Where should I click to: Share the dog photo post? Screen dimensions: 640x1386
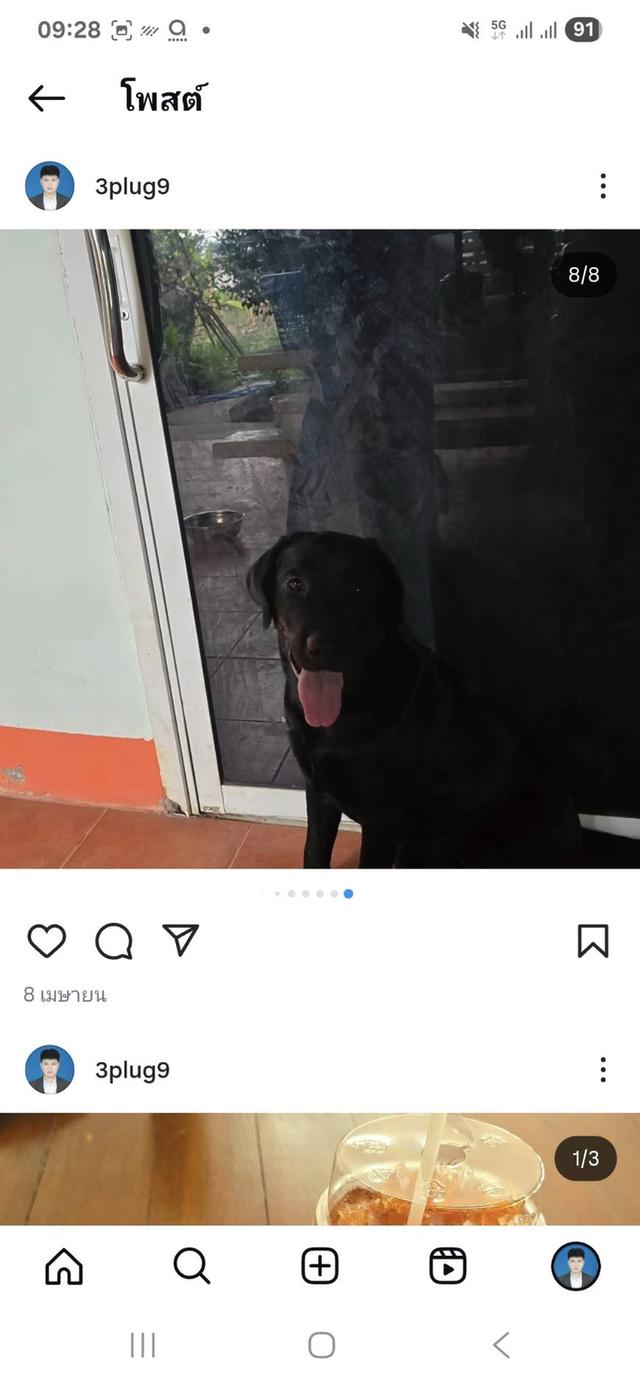tap(181, 940)
